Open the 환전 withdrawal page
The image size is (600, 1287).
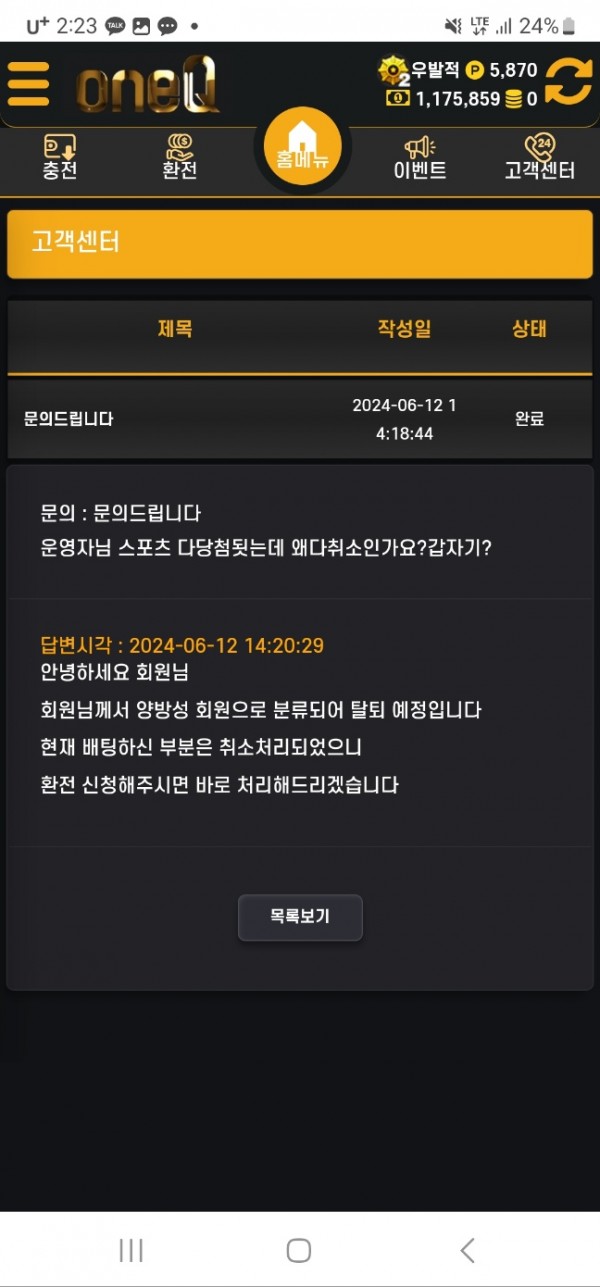[180, 158]
